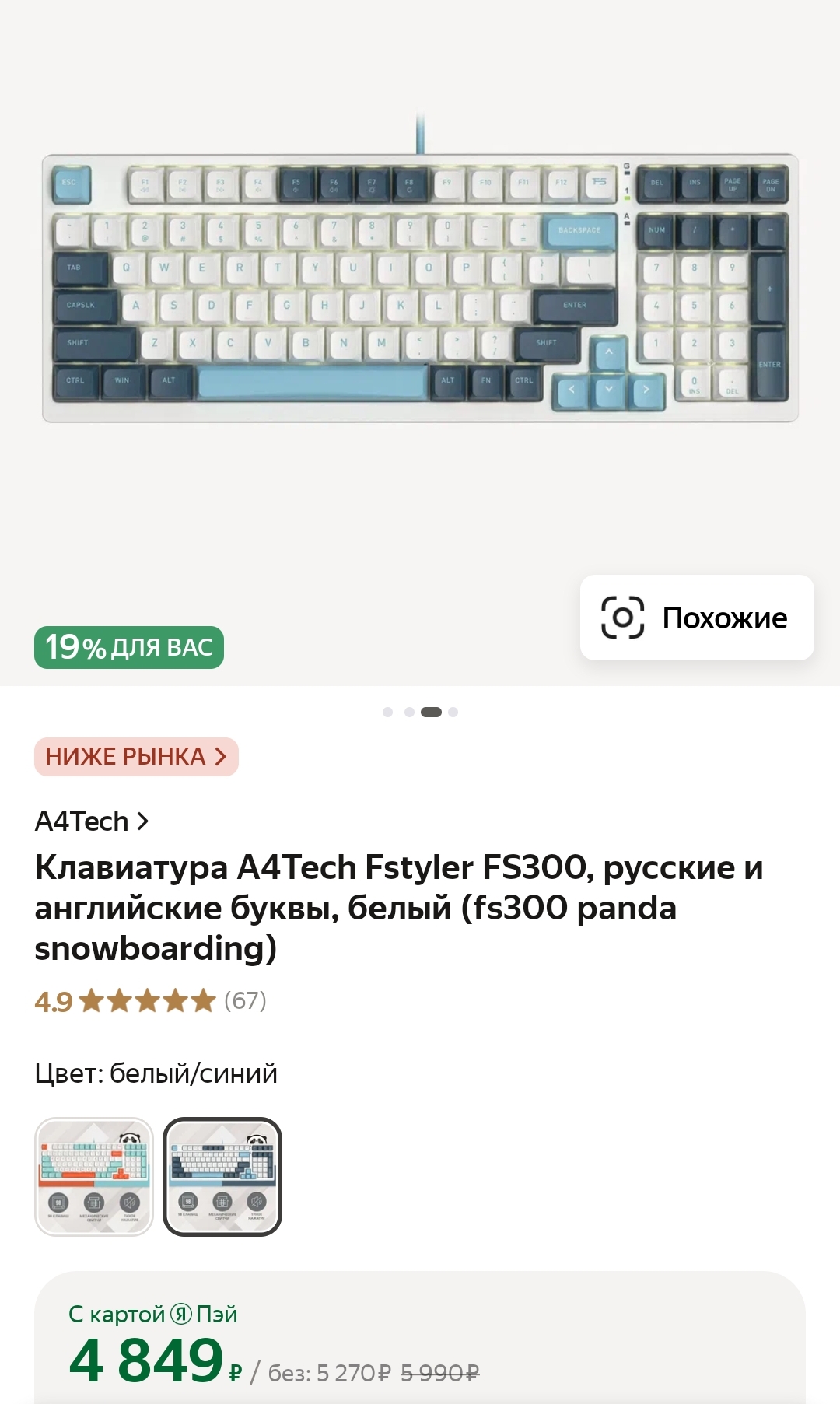This screenshot has width=840, height=1404.
Task: Tap the 19% для вас discount badge
Action: coord(129,647)
